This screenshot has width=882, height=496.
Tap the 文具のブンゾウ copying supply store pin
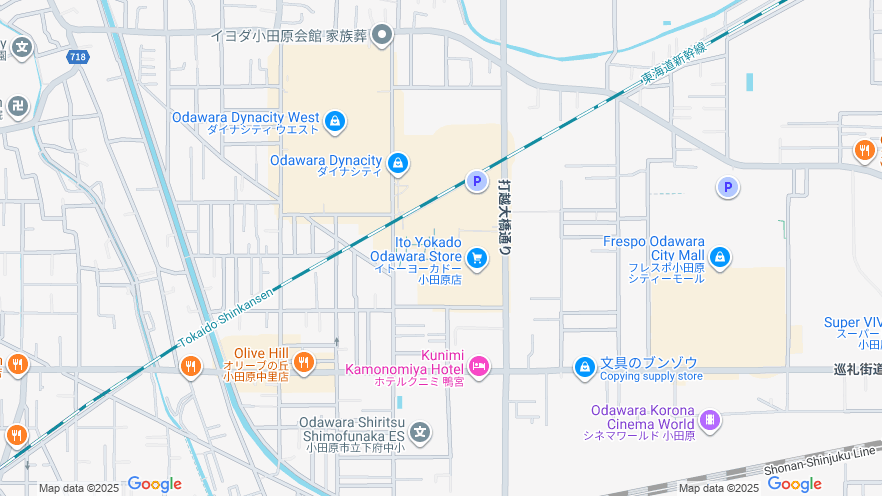point(585,368)
